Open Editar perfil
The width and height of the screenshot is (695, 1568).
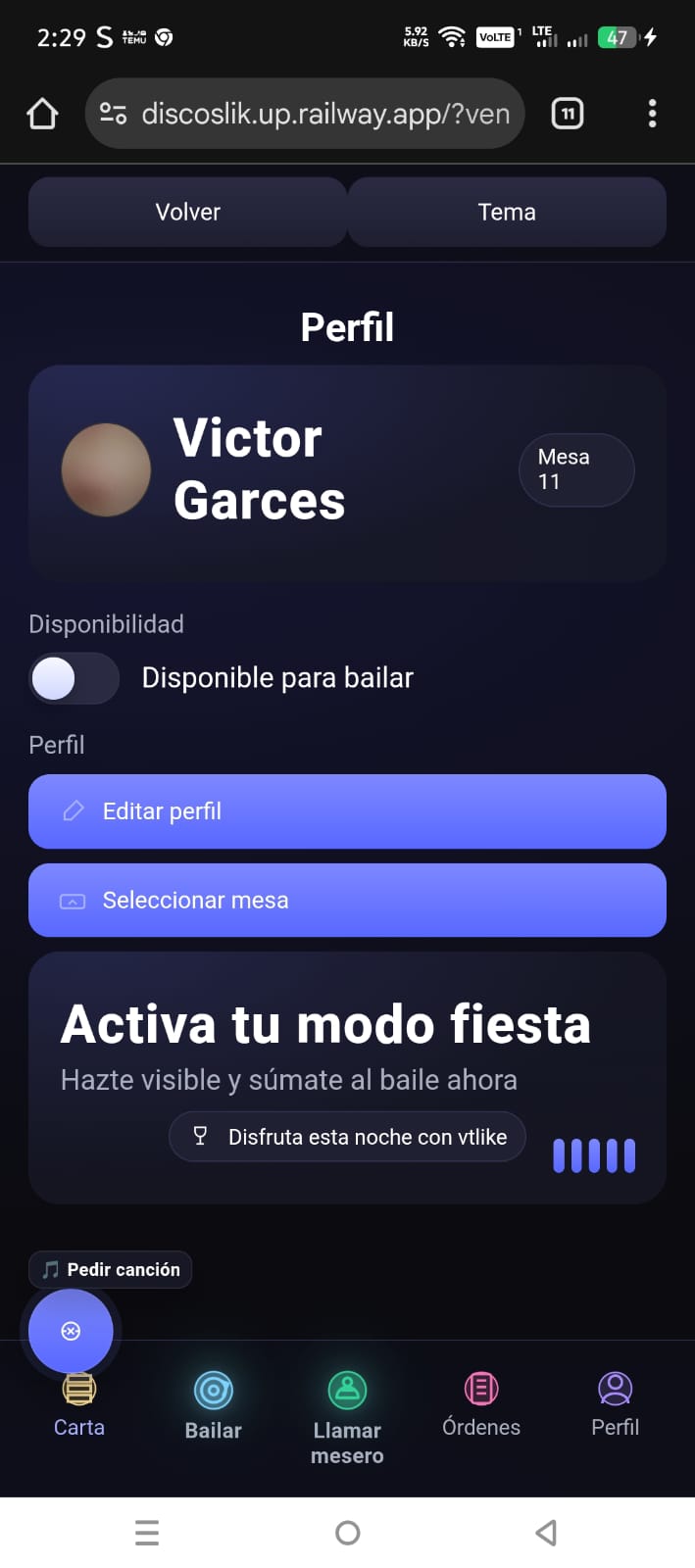coord(347,811)
